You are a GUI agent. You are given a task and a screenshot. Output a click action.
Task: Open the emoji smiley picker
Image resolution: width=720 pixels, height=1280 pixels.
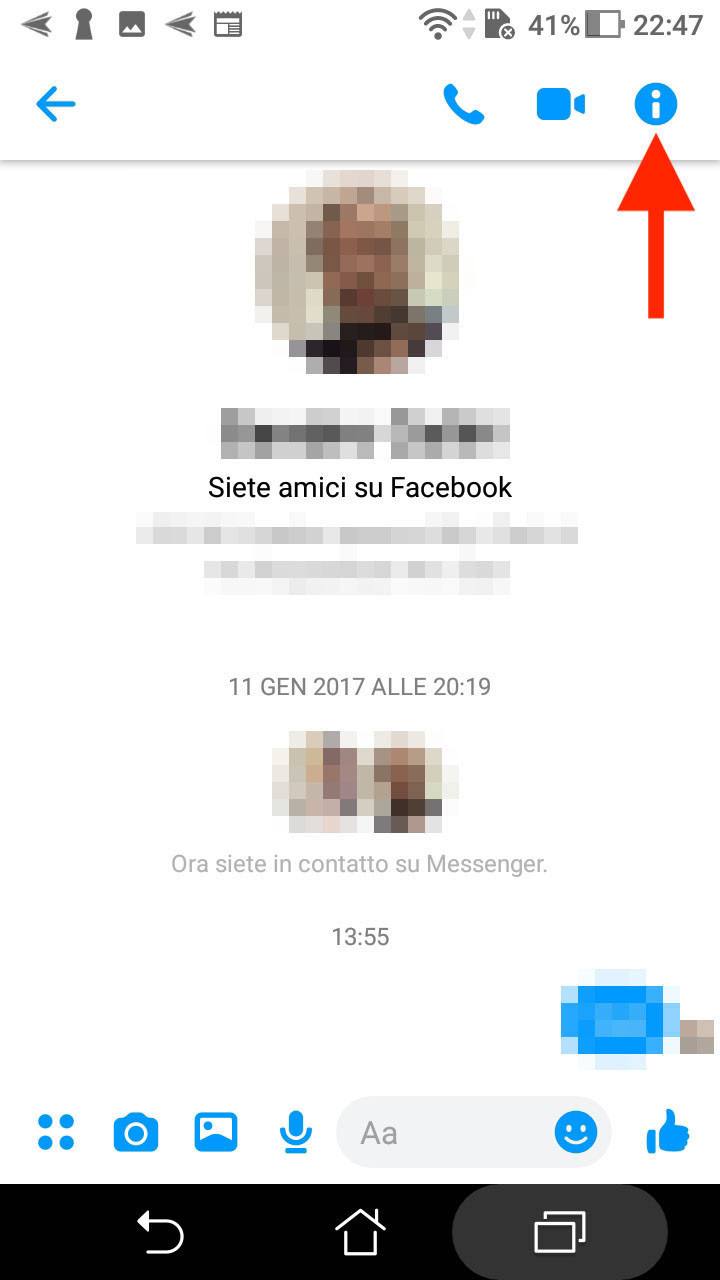tap(576, 1132)
